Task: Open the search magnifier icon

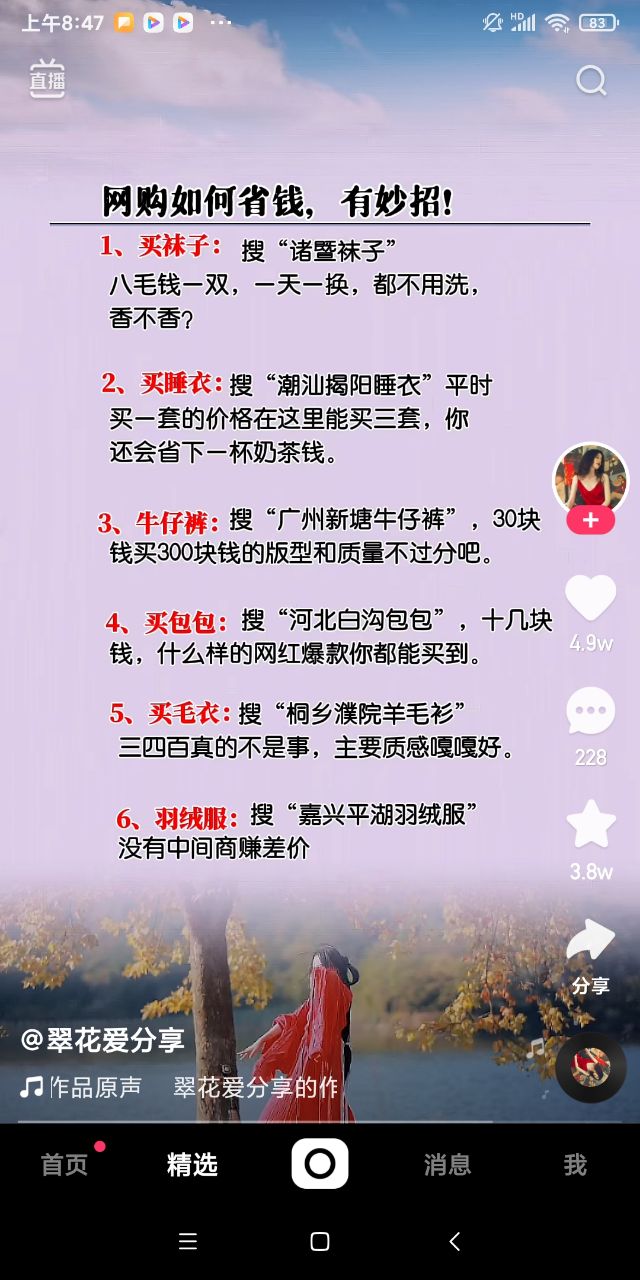Action: 591,80
